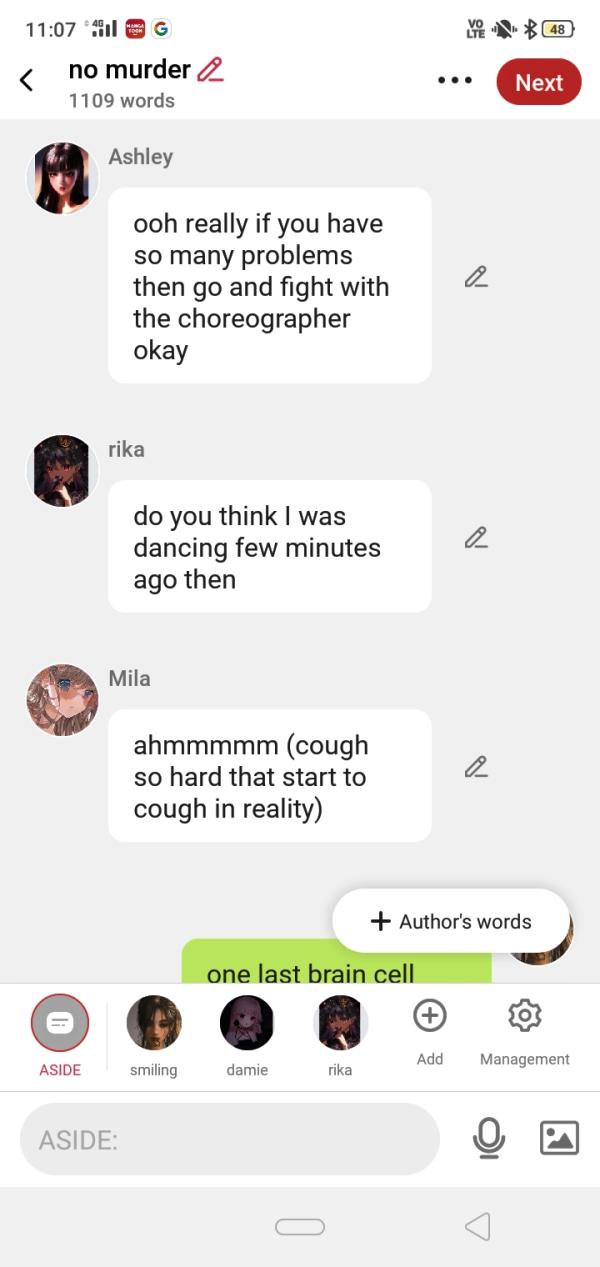This screenshot has height=1267, width=600.
Task: Choose rika in the character bar
Action: pos(340,1023)
